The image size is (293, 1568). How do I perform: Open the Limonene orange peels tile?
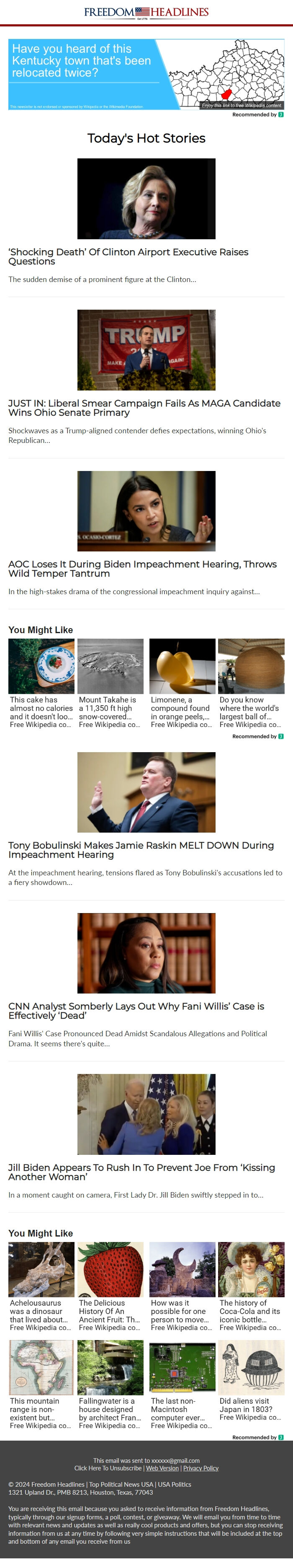tap(182, 682)
